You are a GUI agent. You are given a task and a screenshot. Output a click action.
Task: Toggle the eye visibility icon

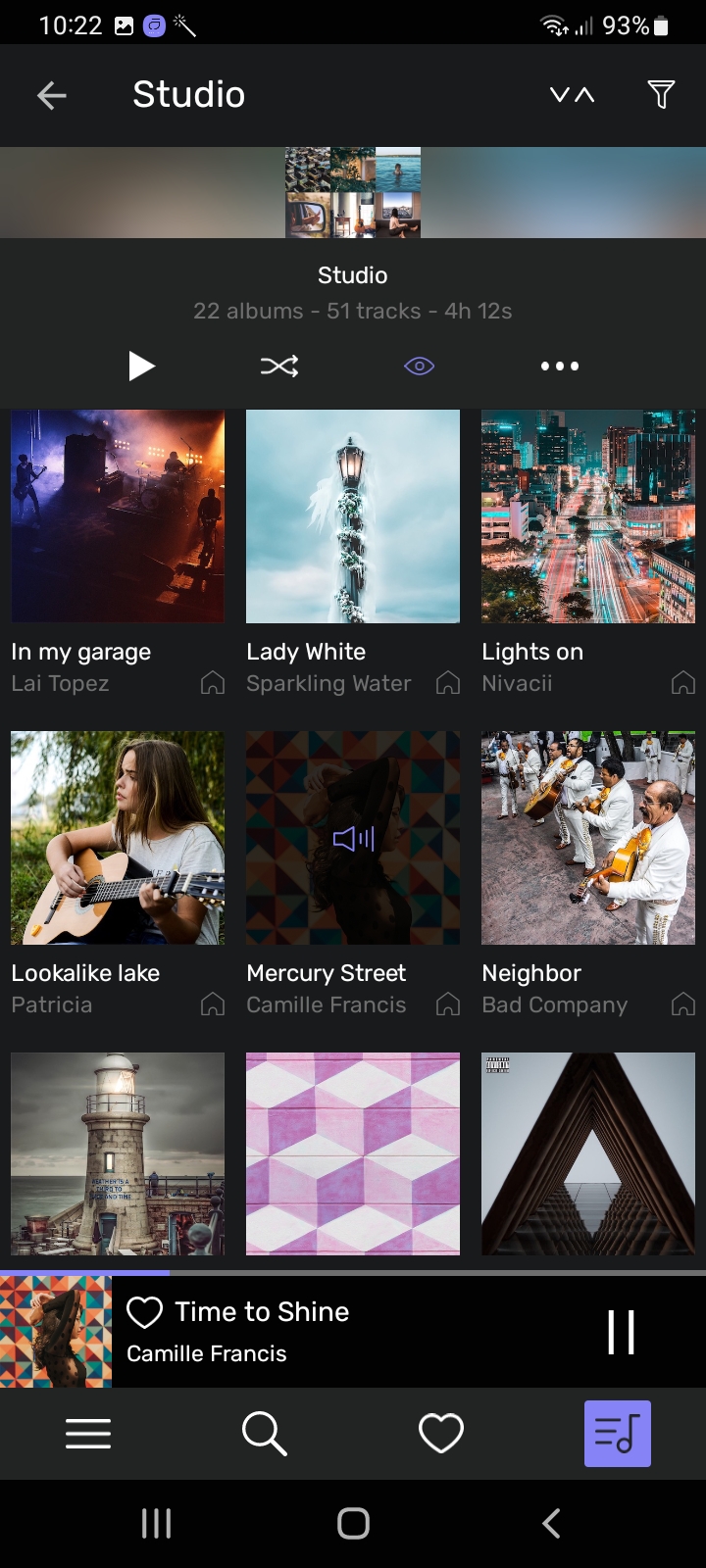(420, 367)
